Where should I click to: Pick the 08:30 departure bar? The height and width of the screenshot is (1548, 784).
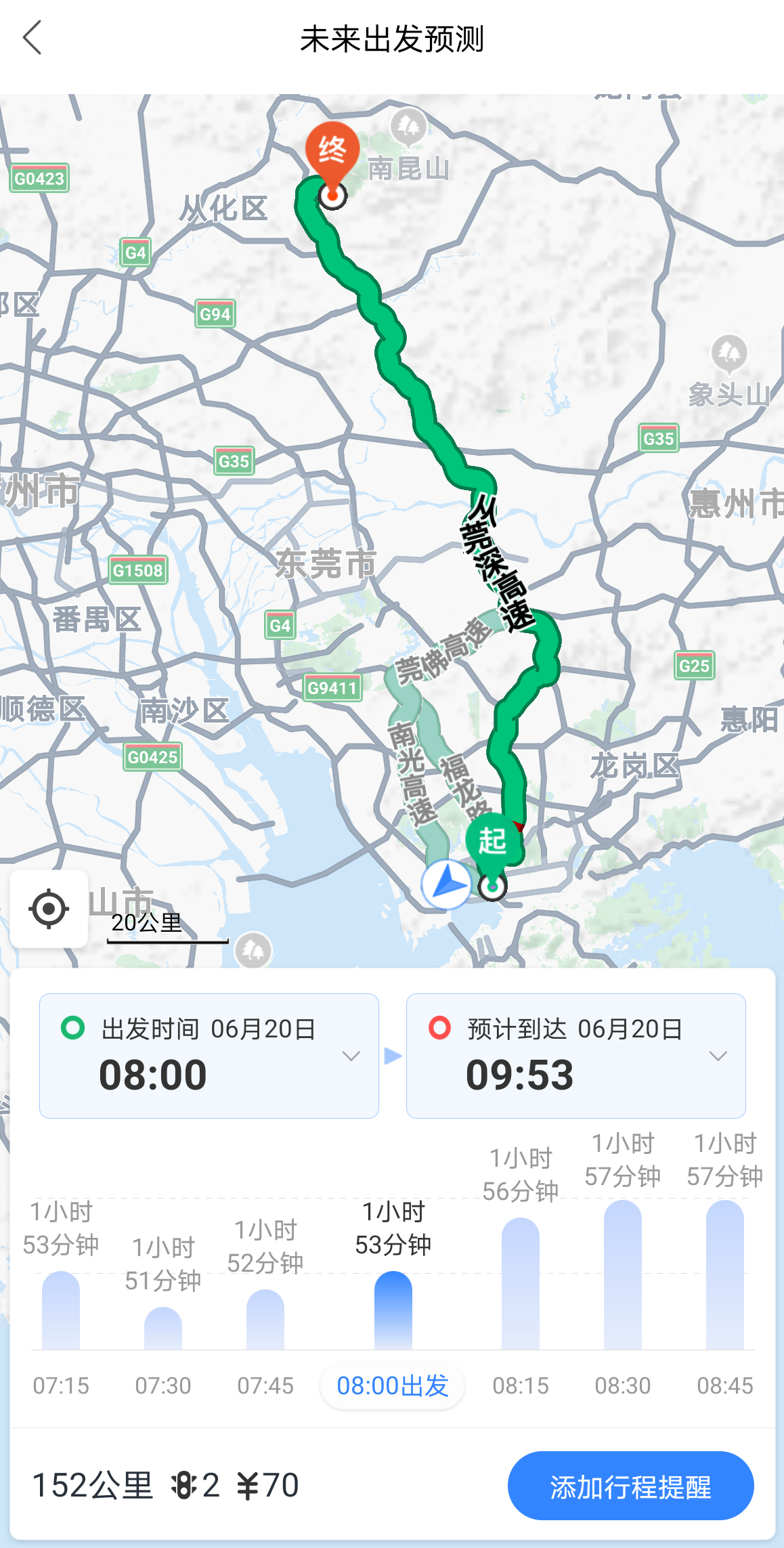(x=622, y=1276)
